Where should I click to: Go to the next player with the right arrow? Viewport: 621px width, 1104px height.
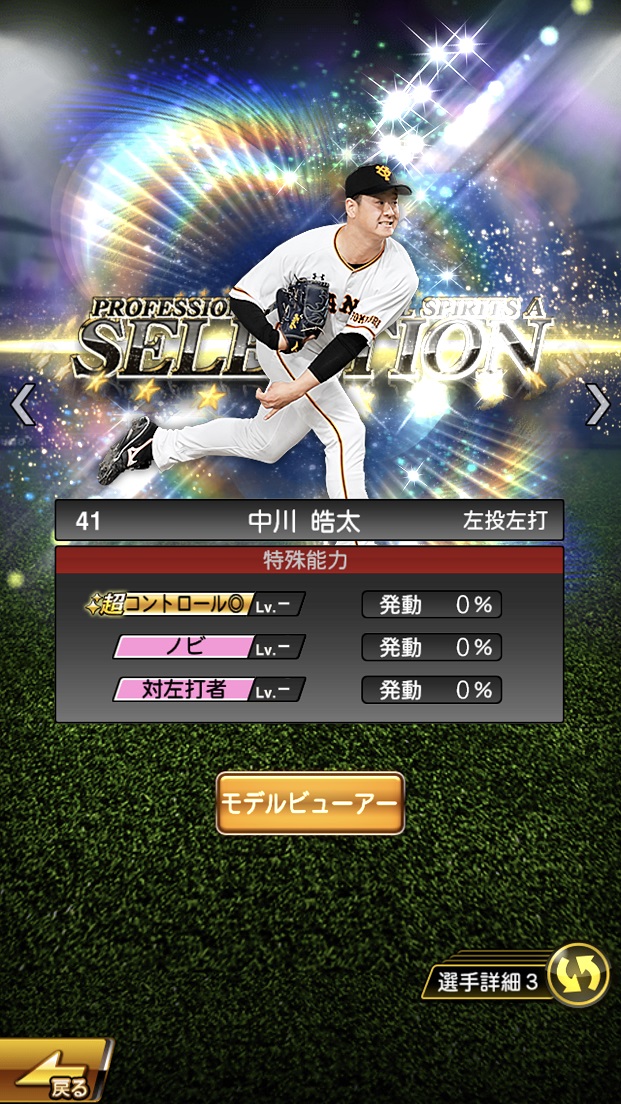tap(598, 405)
